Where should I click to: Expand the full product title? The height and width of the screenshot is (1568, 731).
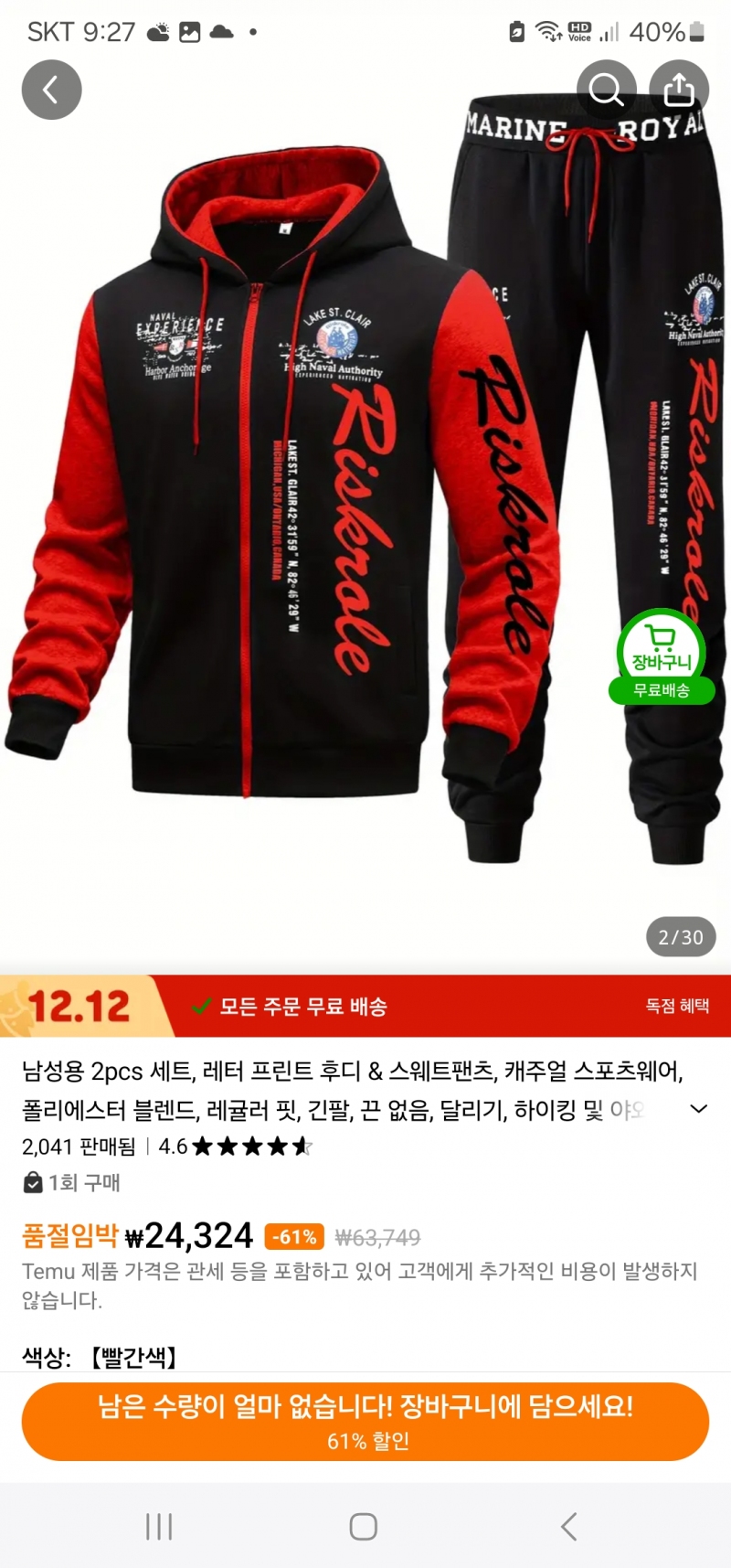[x=698, y=1109]
